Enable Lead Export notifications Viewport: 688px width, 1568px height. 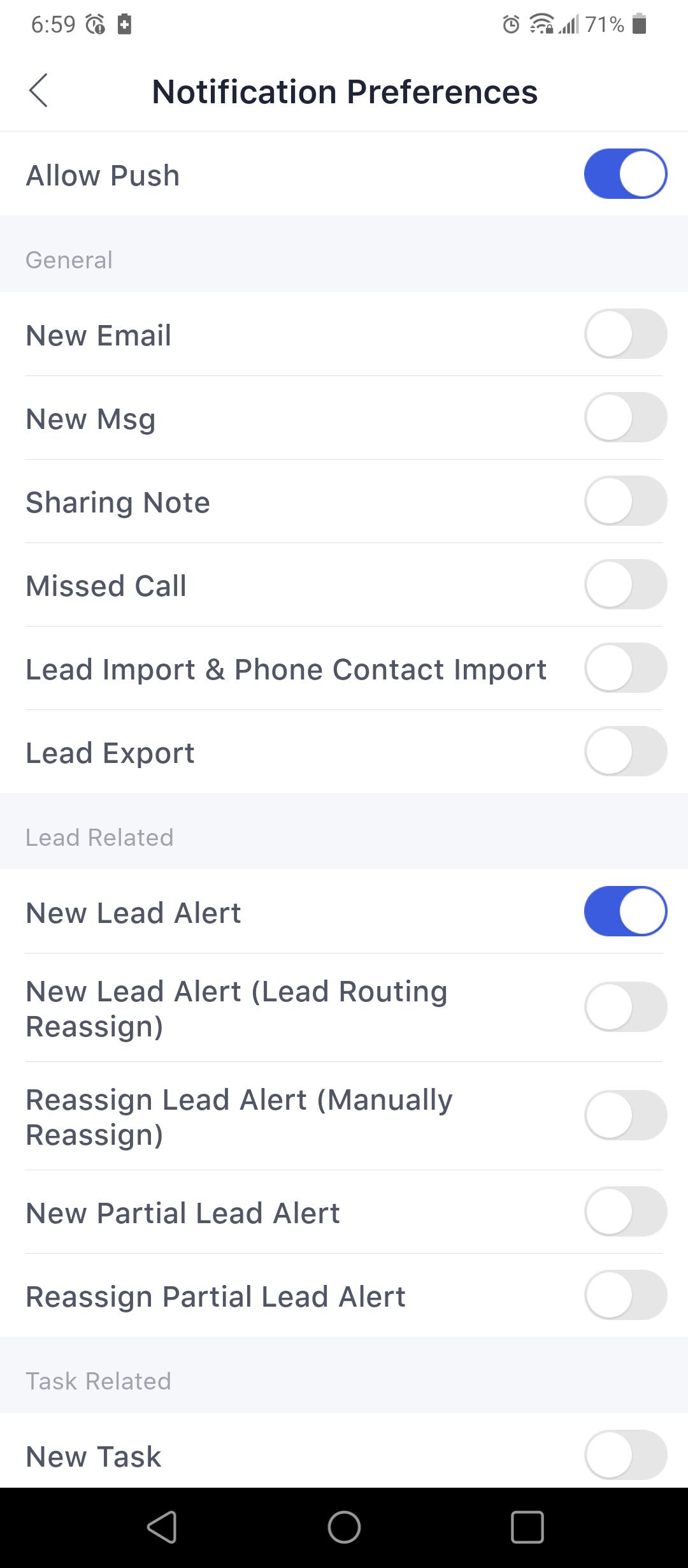[x=626, y=751]
